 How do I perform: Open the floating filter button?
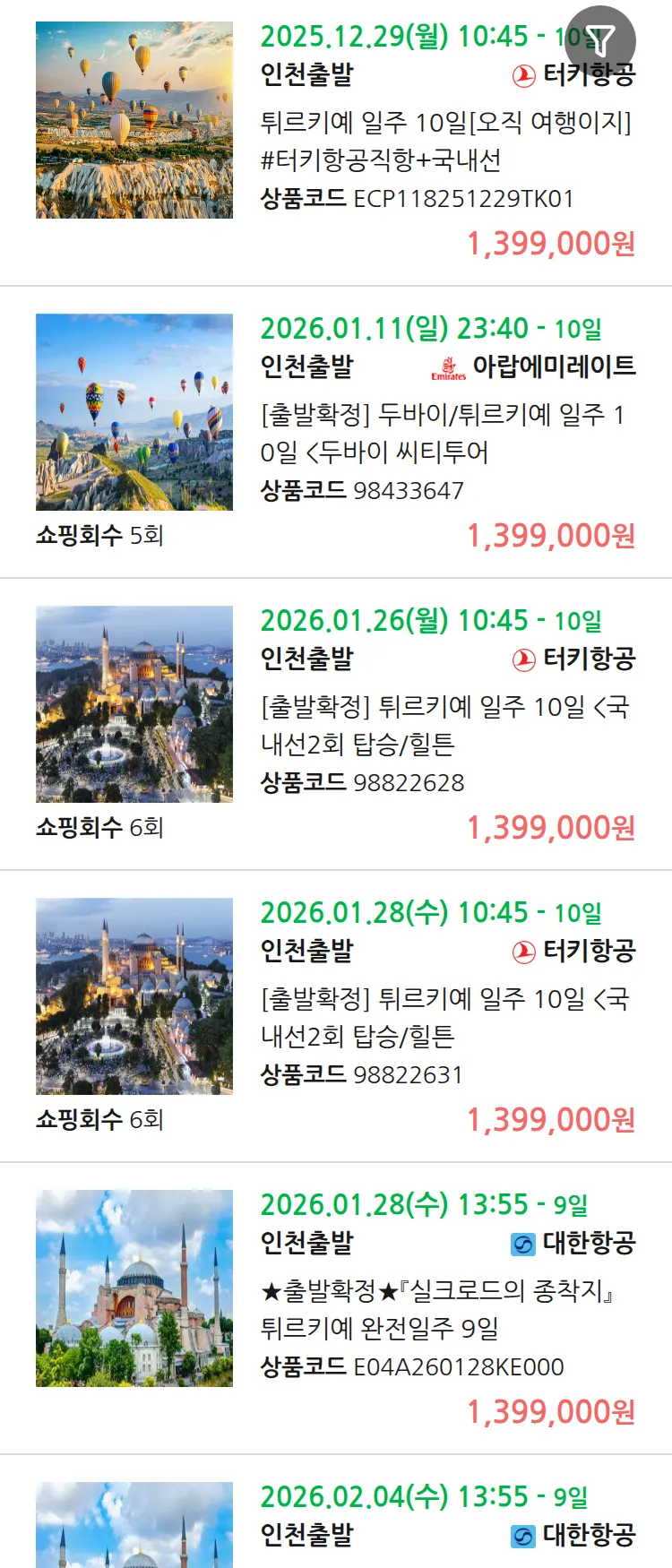(600, 41)
